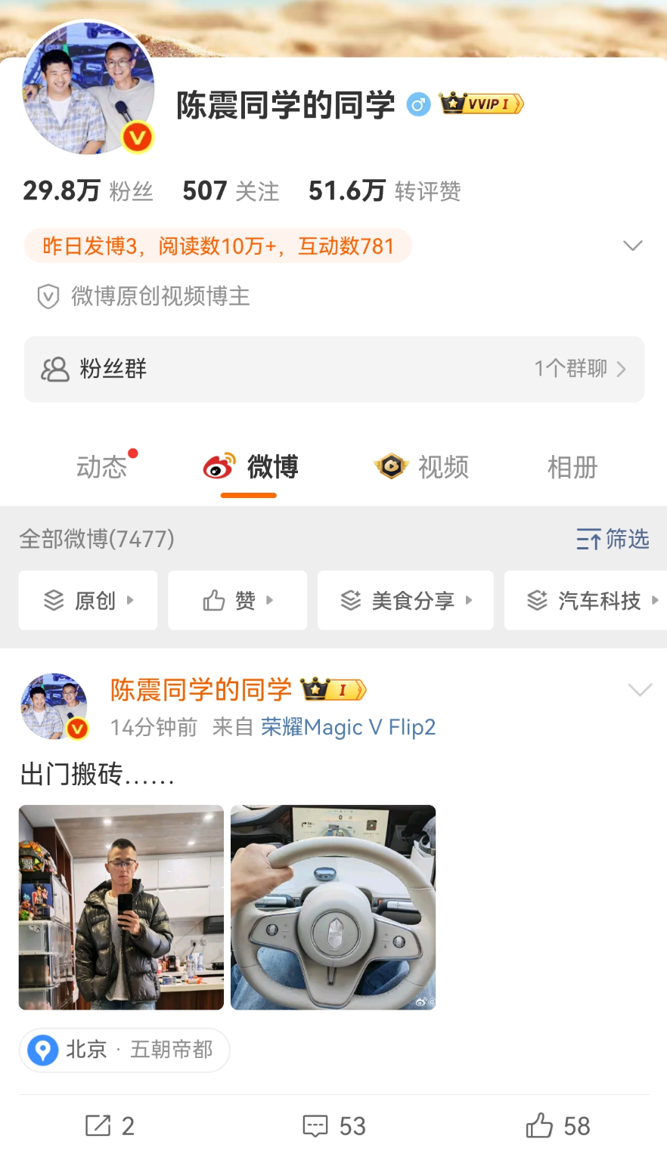The width and height of the screenshot is (667, 1154).
Task: Select the 赞 filter chip
Action: pyautogui.click(x=238, y=600)
